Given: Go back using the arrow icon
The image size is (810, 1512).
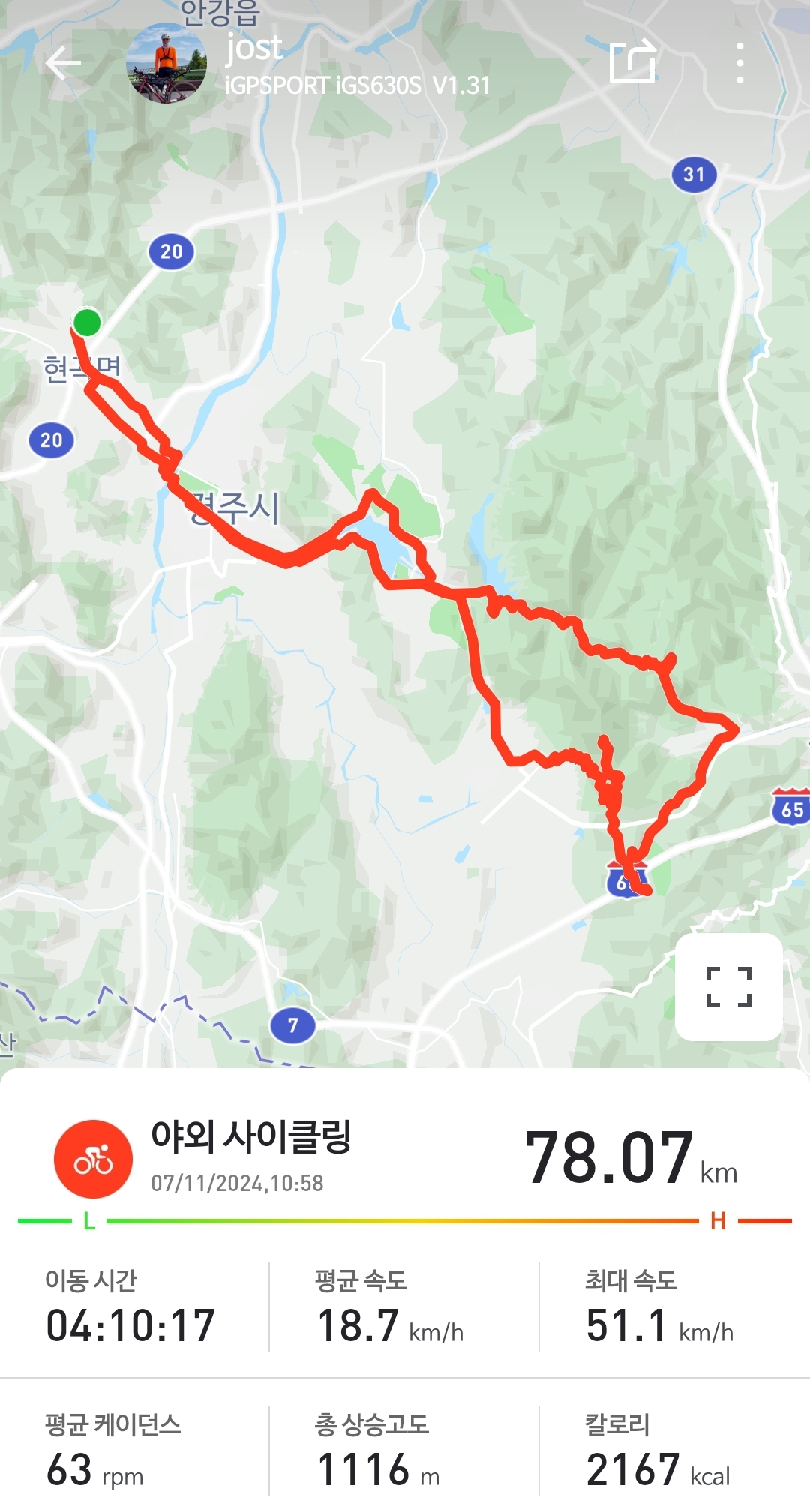Looking at the screenshot, I should (x=63, y=63).
